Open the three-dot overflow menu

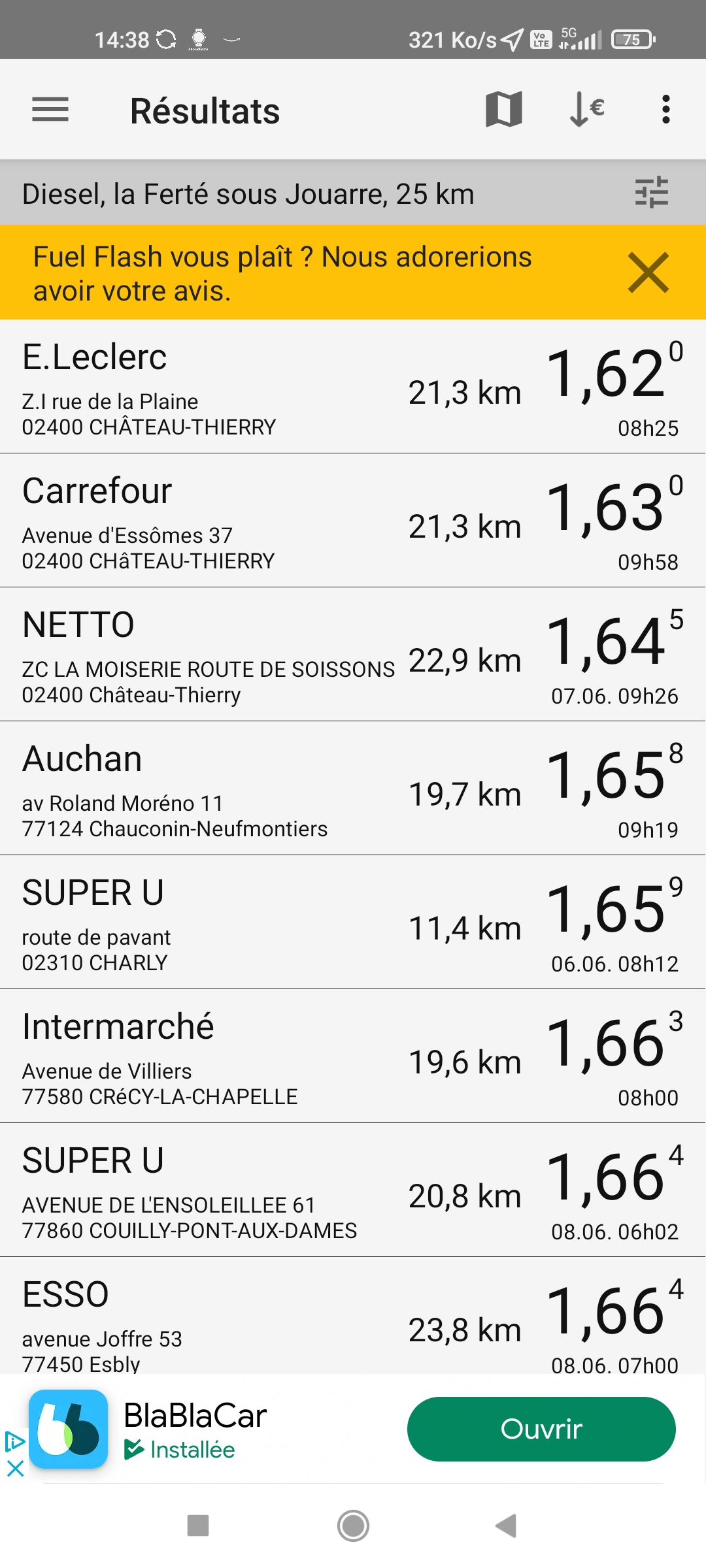(x=665, y=109)
